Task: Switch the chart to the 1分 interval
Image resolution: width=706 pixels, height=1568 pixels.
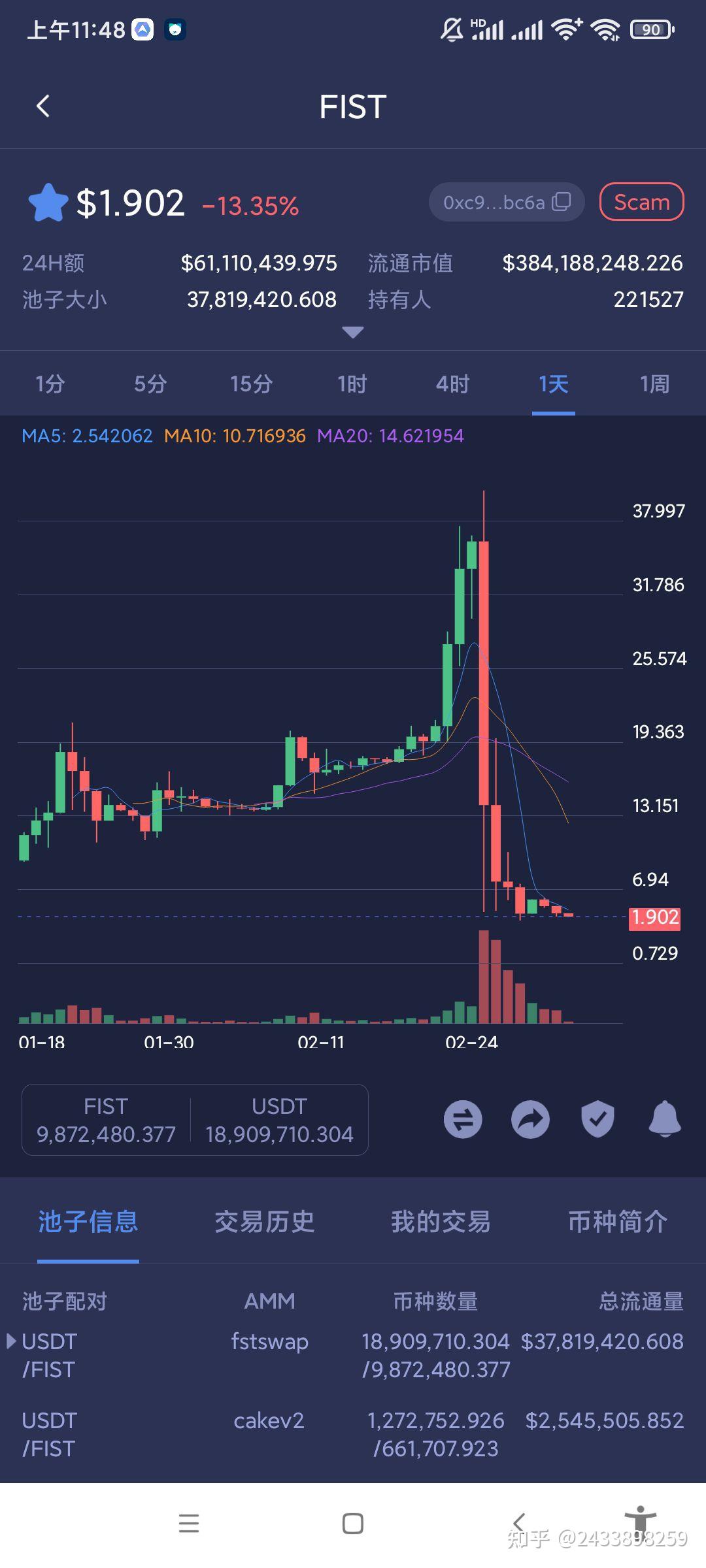Action: point(50,384)
